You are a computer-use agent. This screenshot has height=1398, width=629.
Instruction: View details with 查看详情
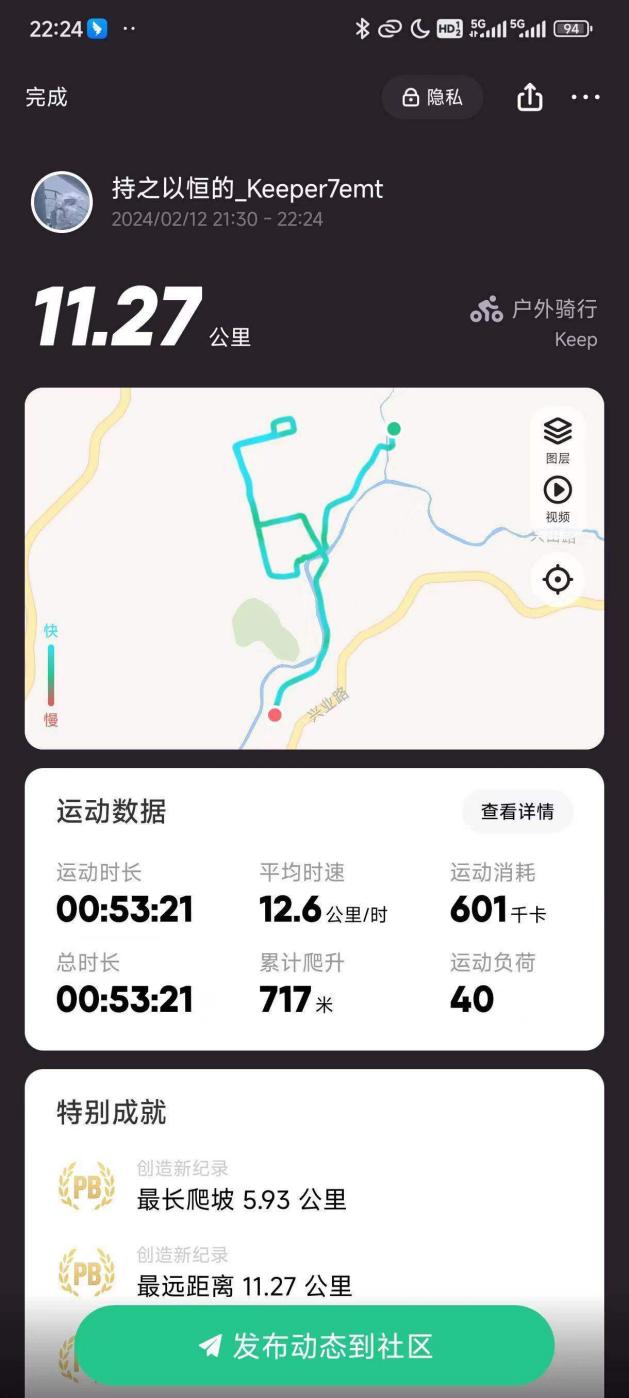(x=517, y=812)
